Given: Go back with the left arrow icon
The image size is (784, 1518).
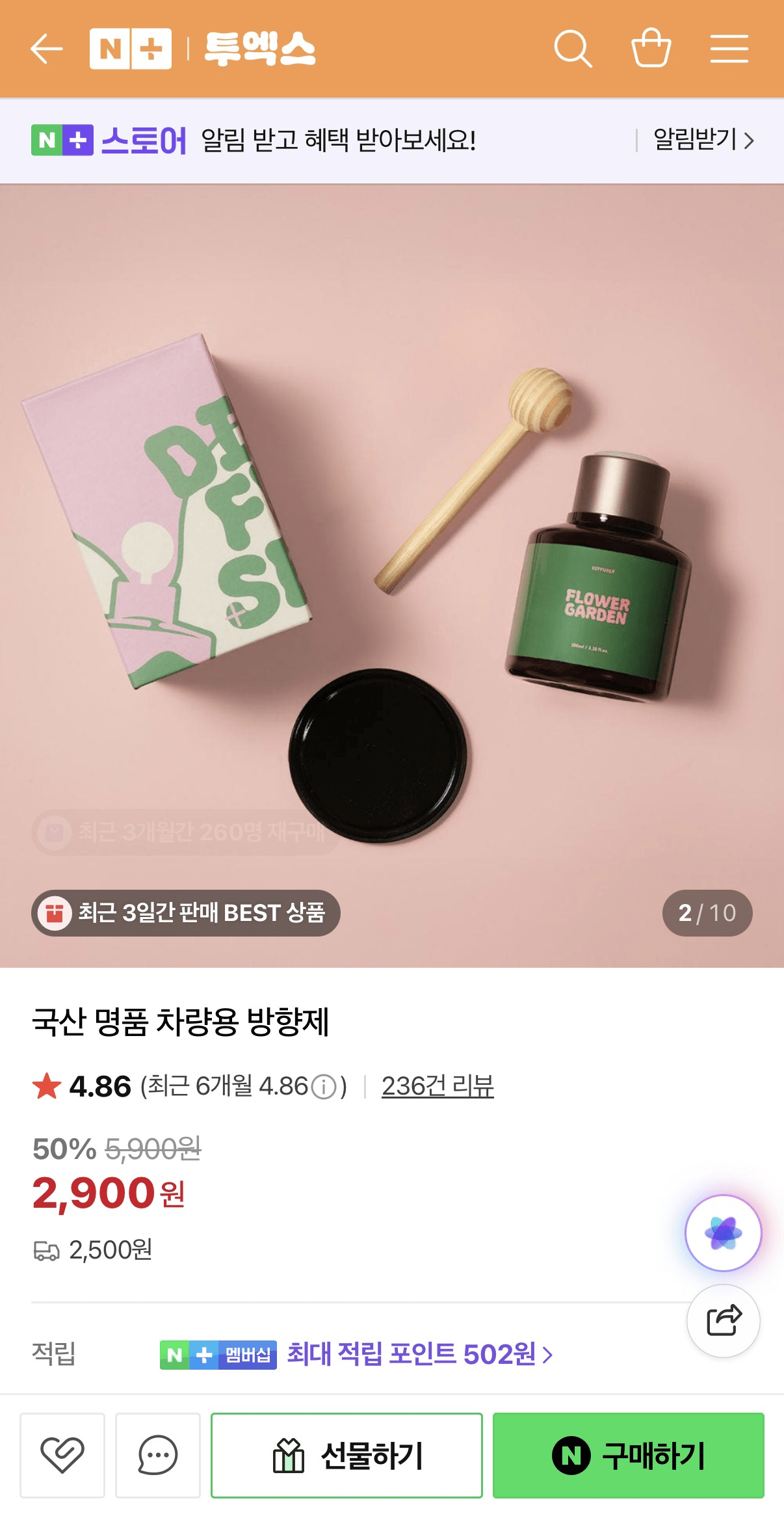Looking at the screenshot, I should click(x=46, y=48).
